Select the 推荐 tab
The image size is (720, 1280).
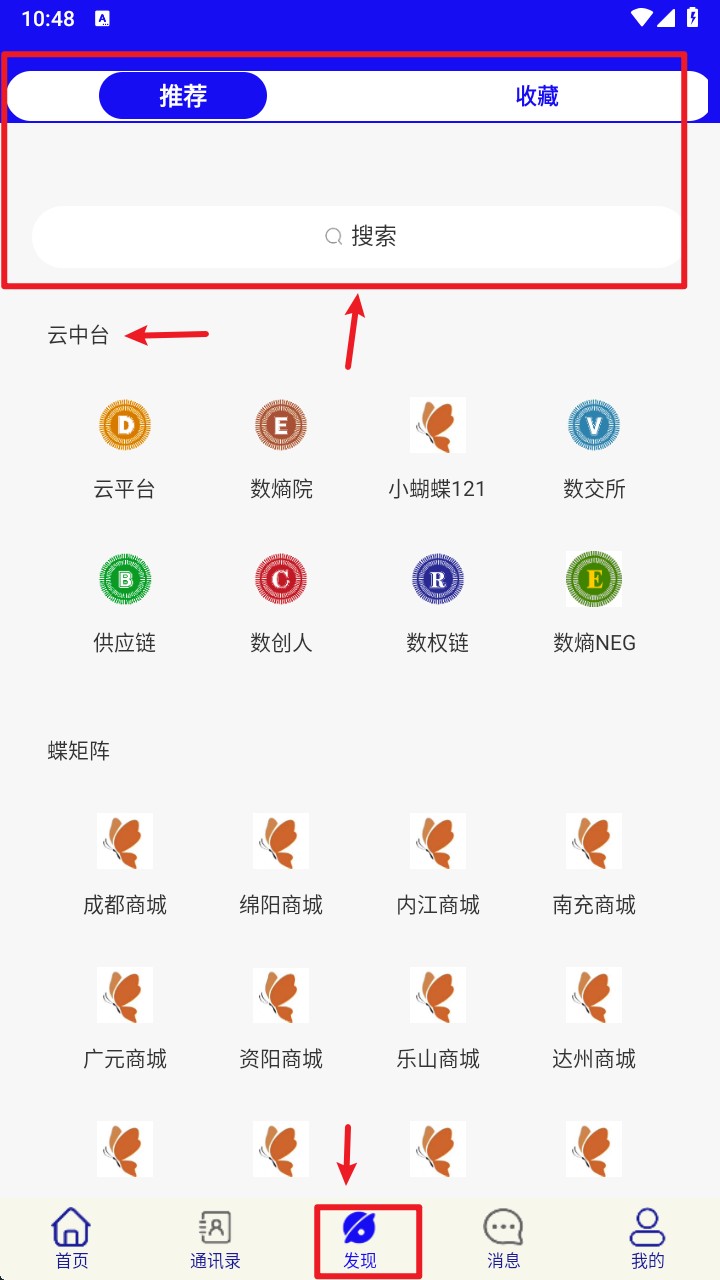click(x=183, y=96)
